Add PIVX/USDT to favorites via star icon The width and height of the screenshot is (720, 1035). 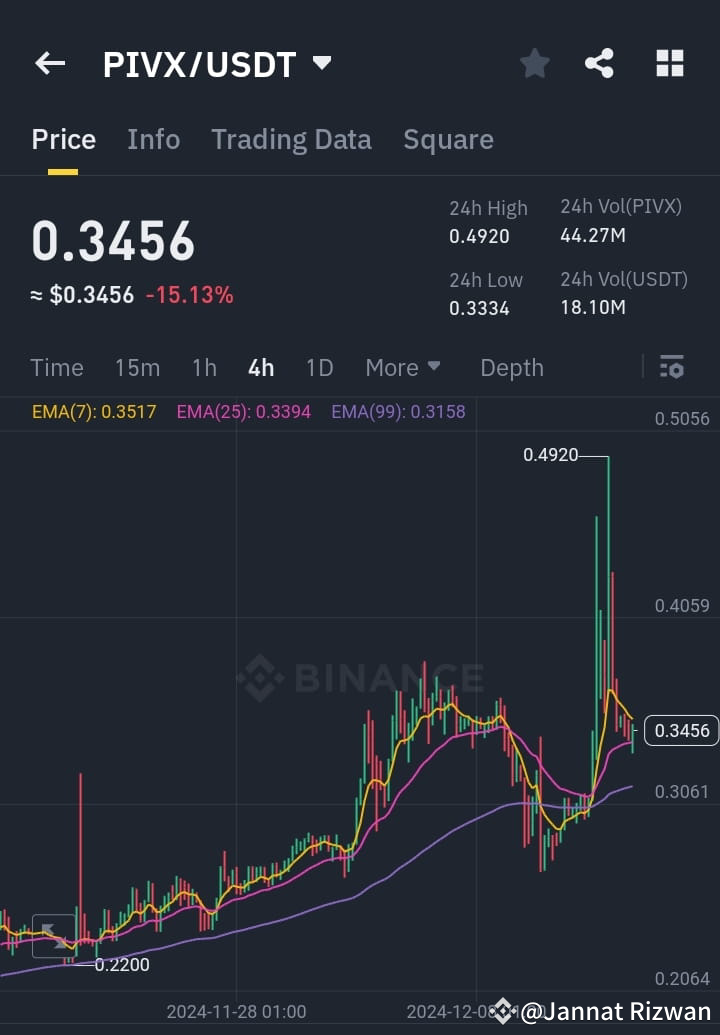pos(534,63)
